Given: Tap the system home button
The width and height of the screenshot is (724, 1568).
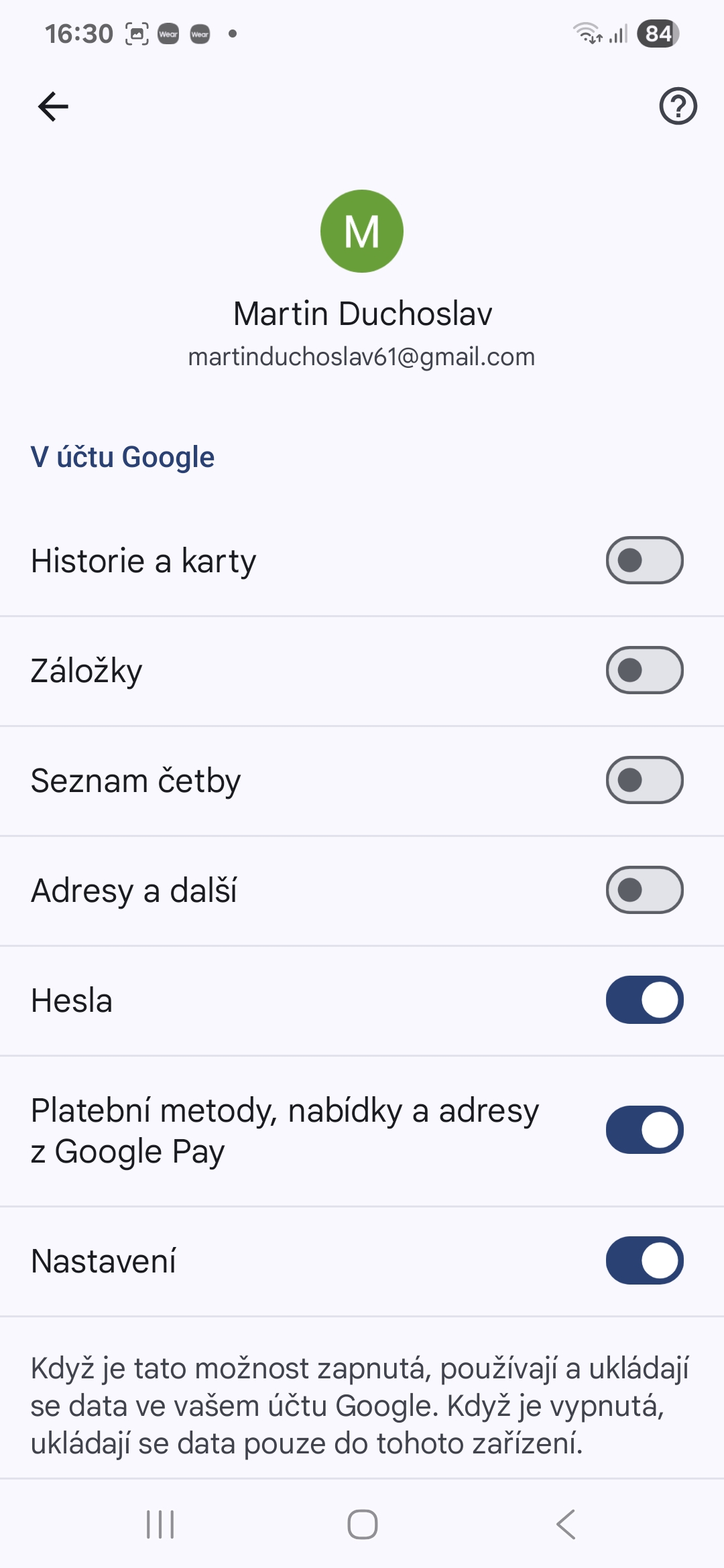Looking at the screenshot, I should click(x=362, y=1524).
